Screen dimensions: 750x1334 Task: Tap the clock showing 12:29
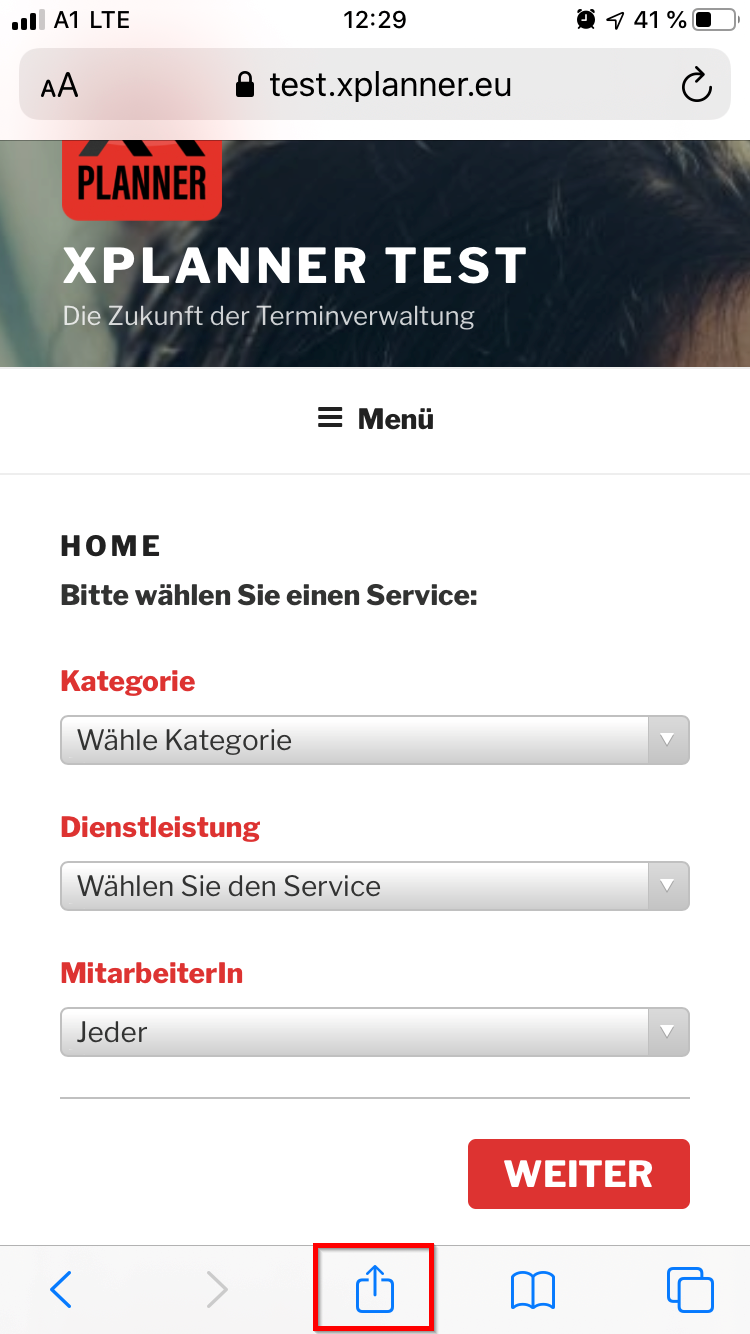tap(374, 18)
